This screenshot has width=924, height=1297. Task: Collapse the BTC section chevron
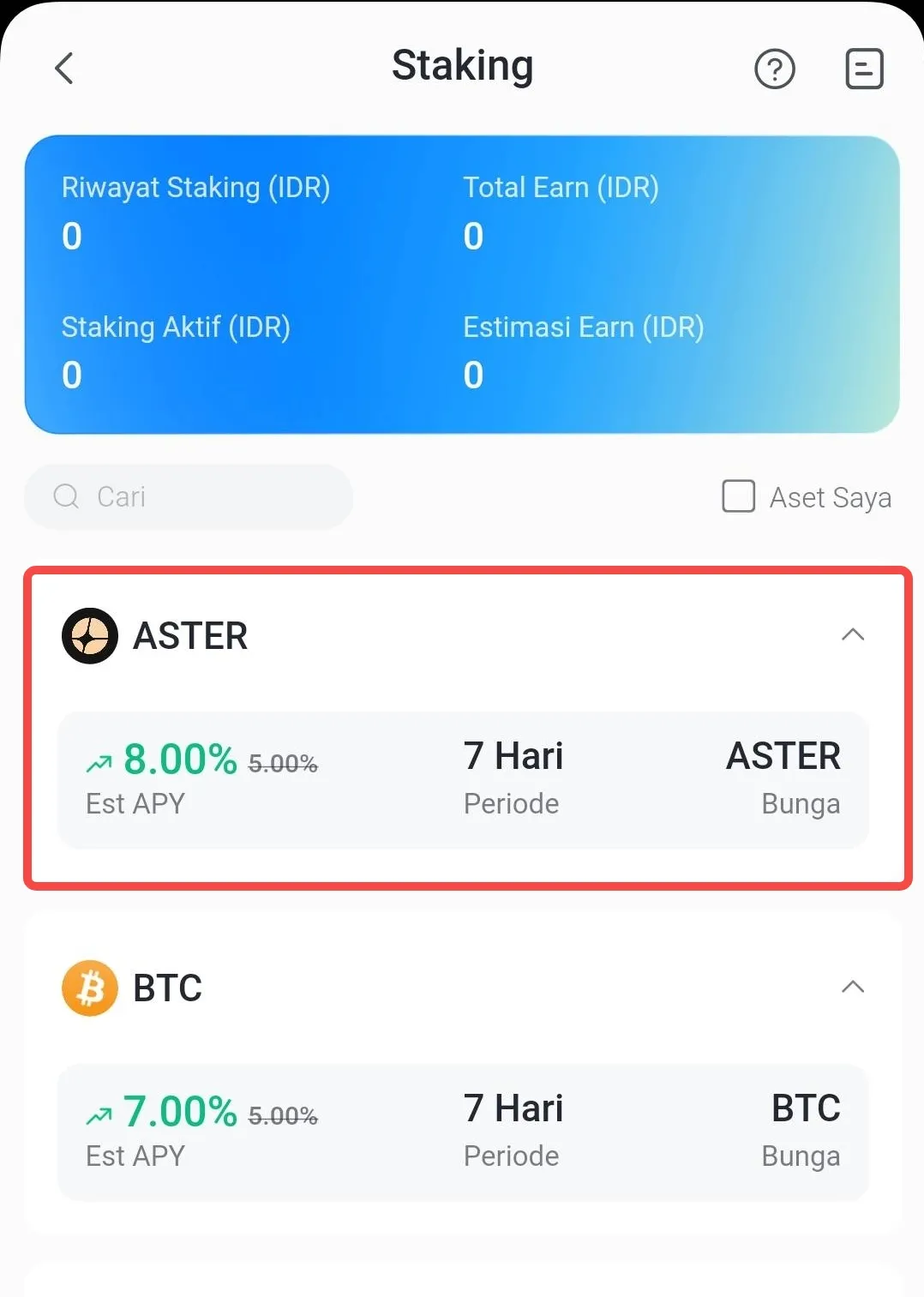click(x=853, y=988)
